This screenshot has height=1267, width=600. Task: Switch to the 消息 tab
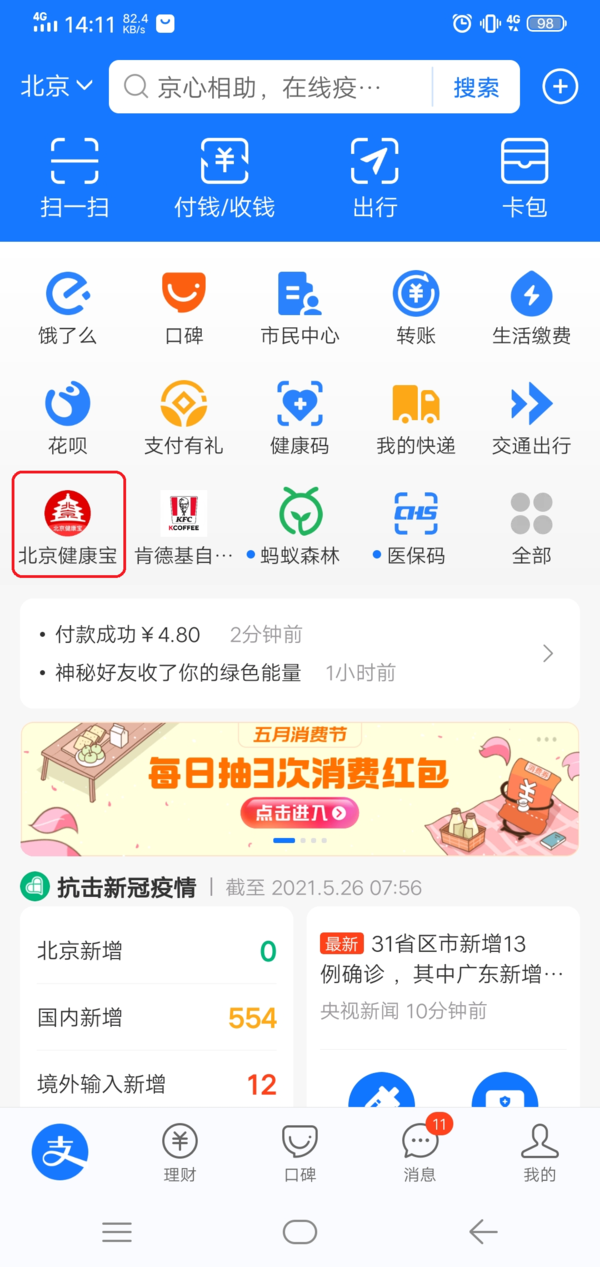tap(420, 1152)
